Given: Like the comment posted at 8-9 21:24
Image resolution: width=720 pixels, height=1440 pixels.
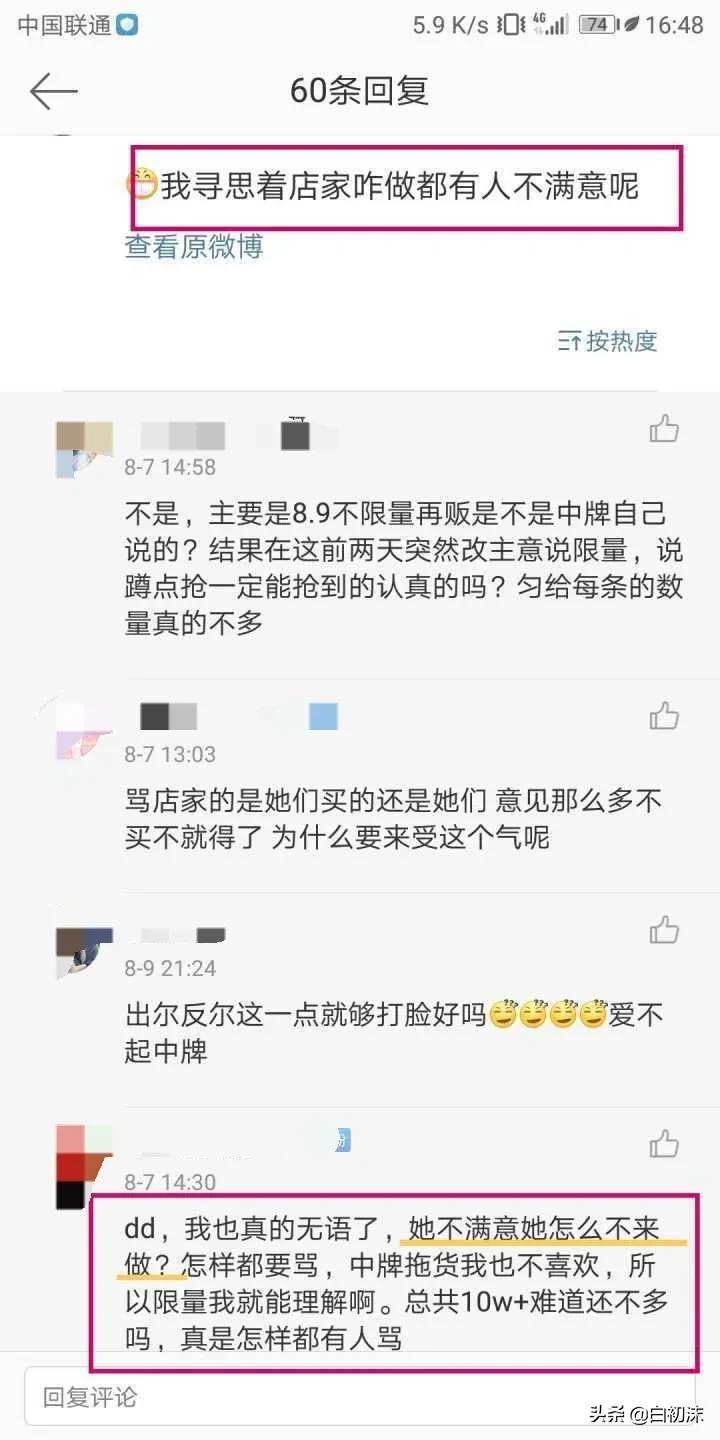Looking at the screenshot, I should click(664, 930).
